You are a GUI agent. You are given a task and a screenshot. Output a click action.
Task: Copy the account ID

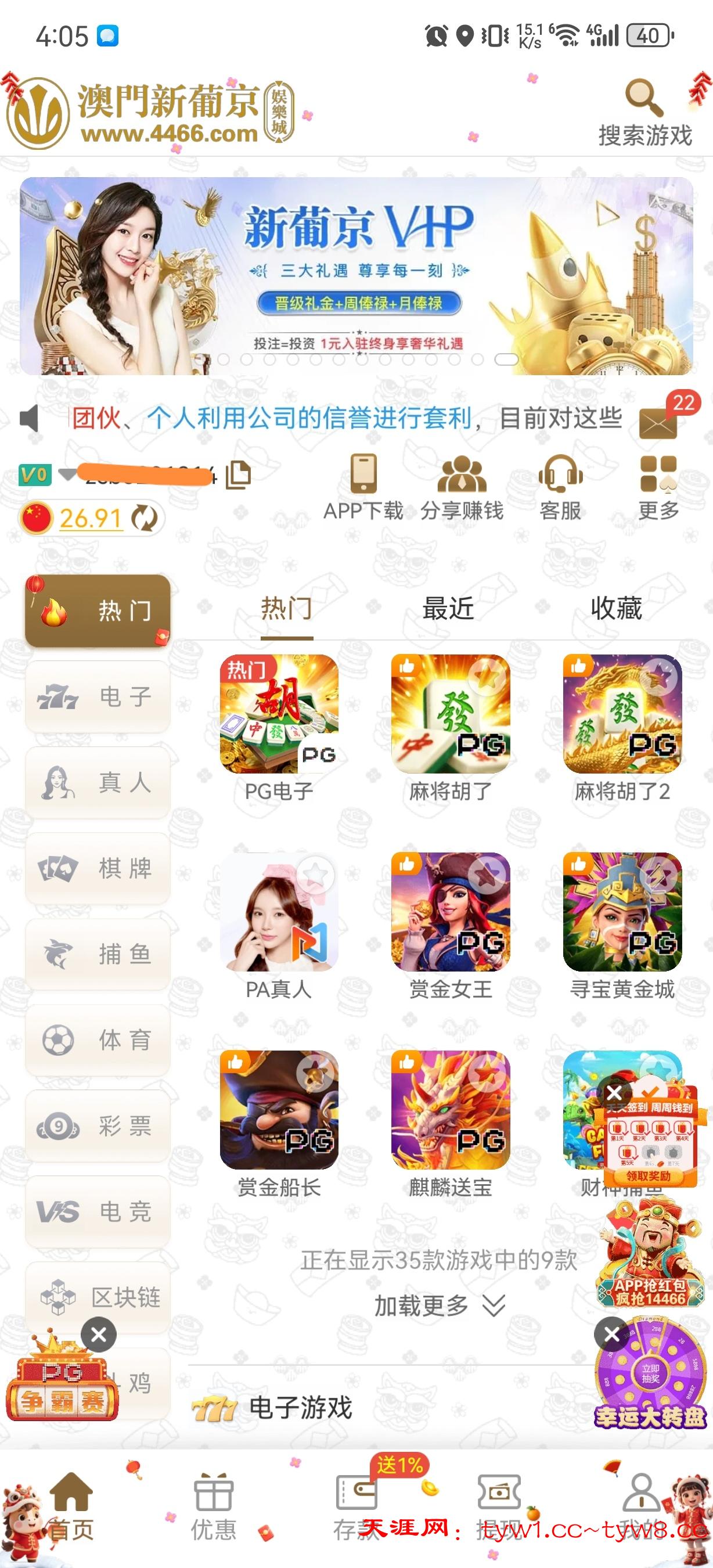coord(238,475)
